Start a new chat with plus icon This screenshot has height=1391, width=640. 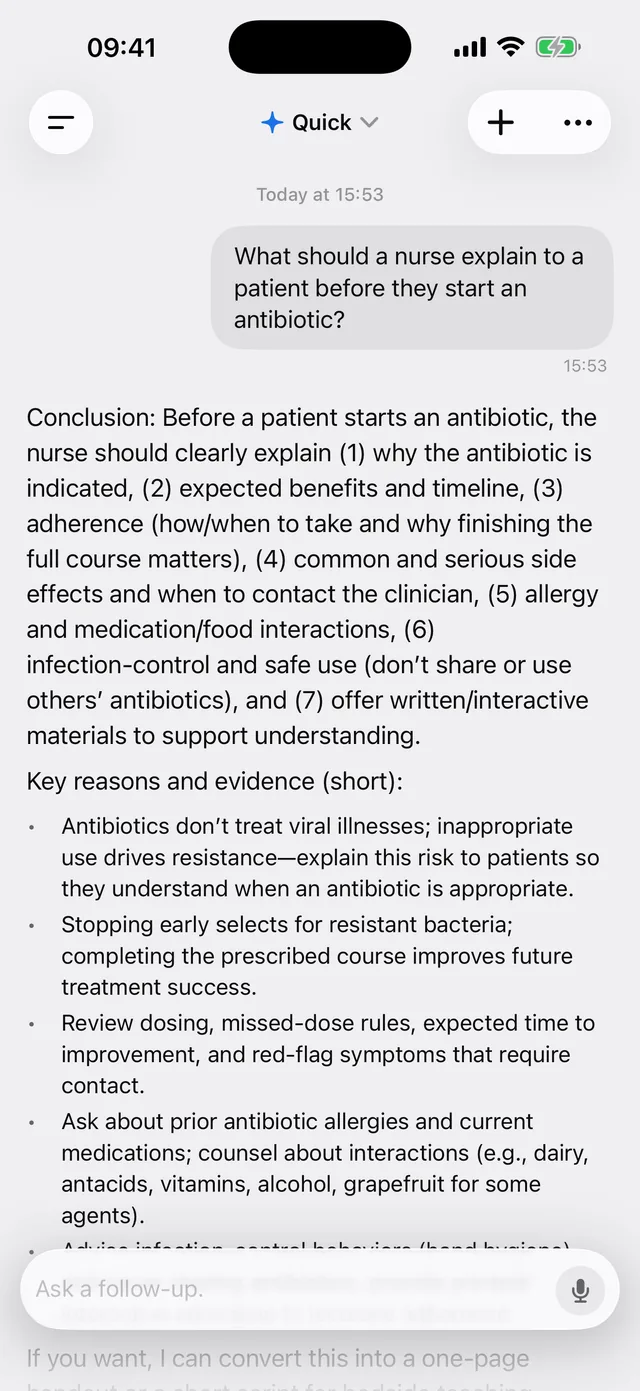[x=500, y=122]
